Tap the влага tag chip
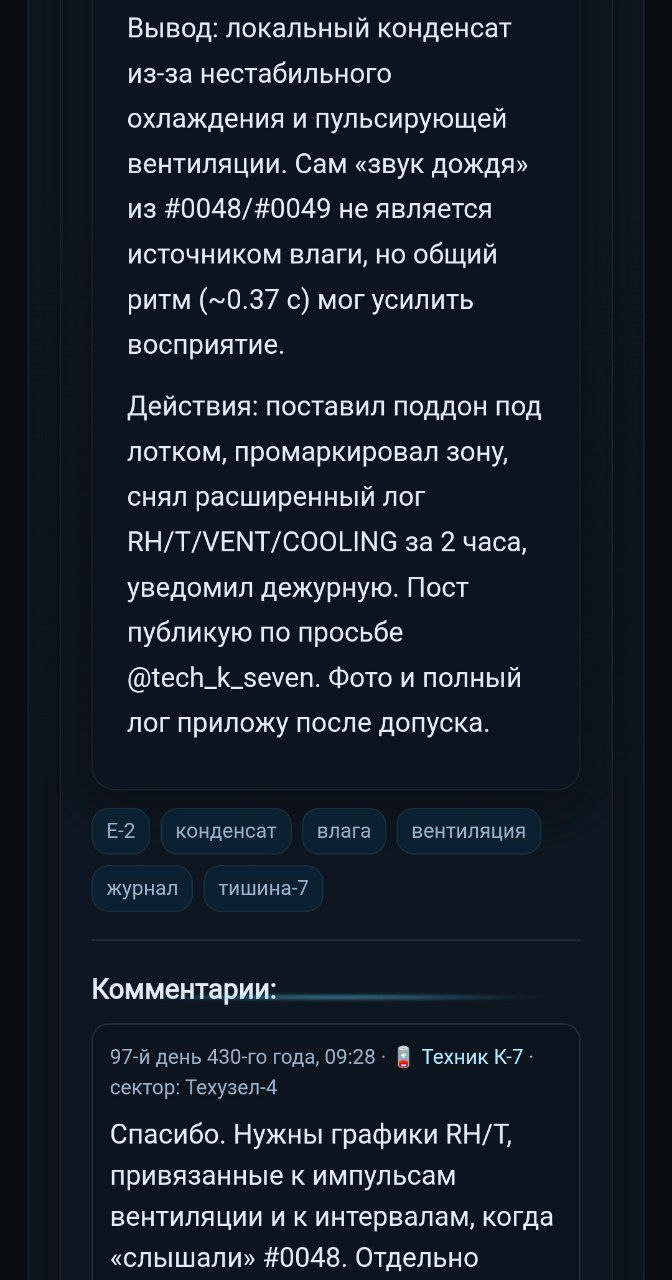This screenshot has height=1280, width=672. [344, 831]
